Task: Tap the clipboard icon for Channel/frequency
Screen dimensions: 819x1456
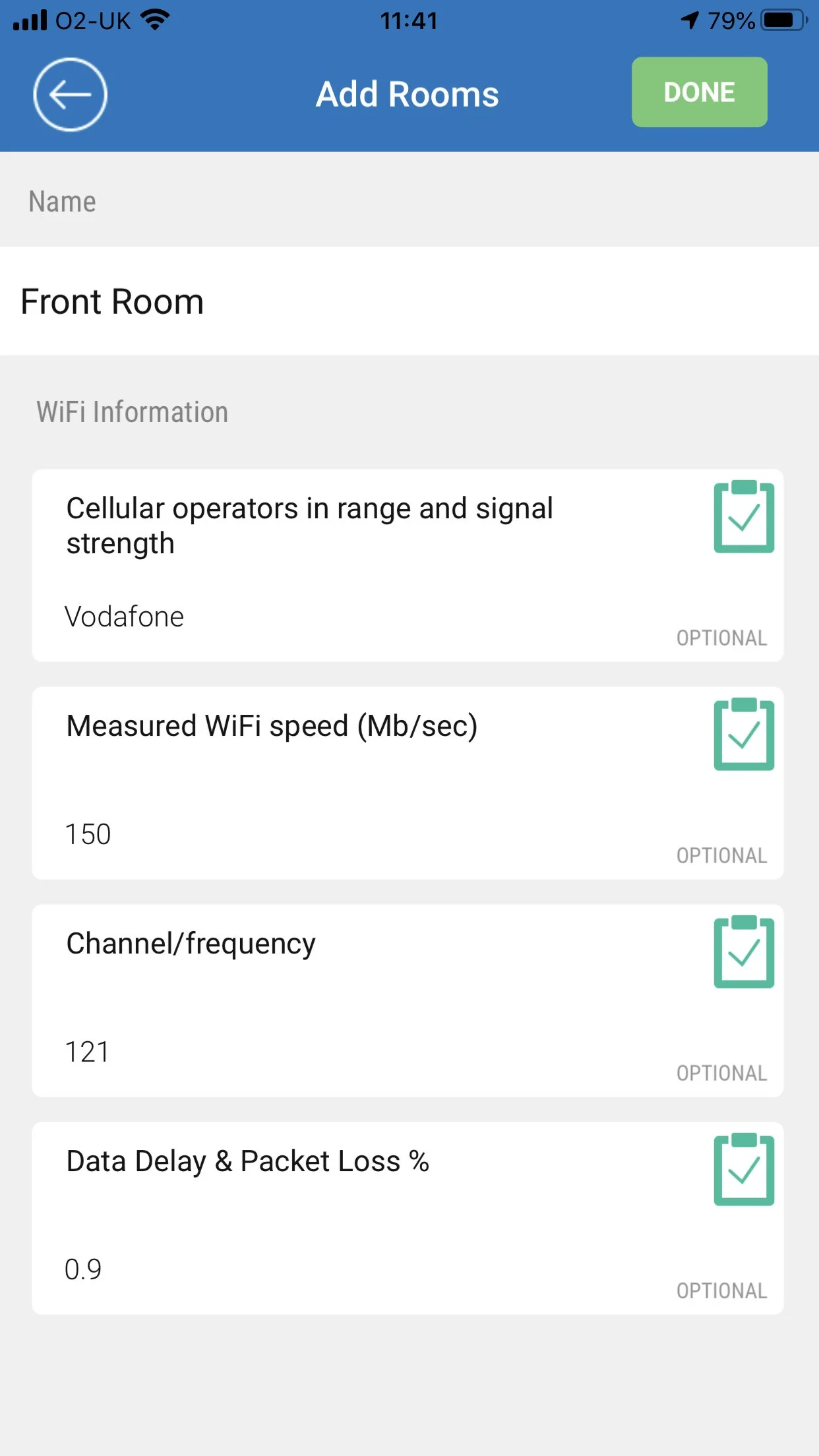Action: pyautogui.click(x=743, y=952)
